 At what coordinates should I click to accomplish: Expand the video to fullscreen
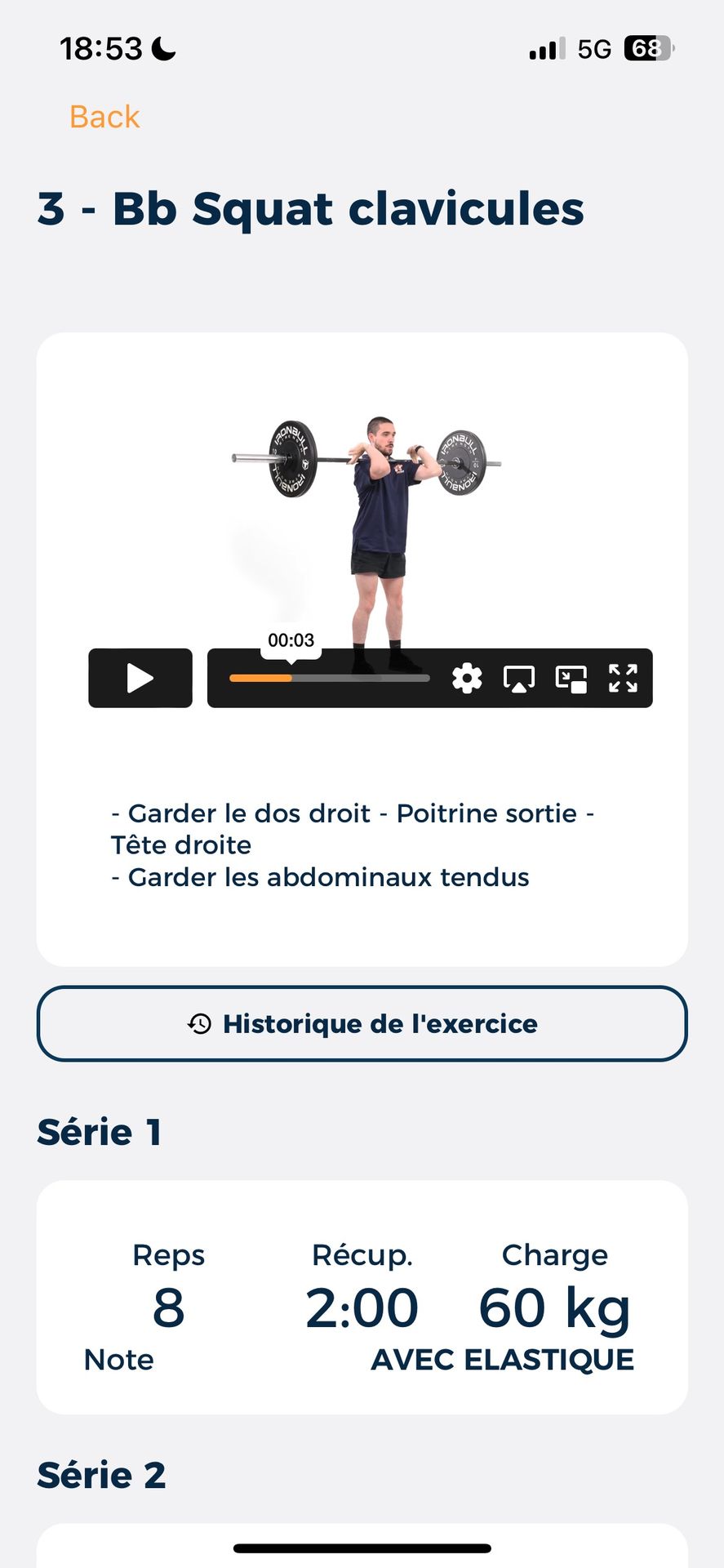click(x=623, y=678)
